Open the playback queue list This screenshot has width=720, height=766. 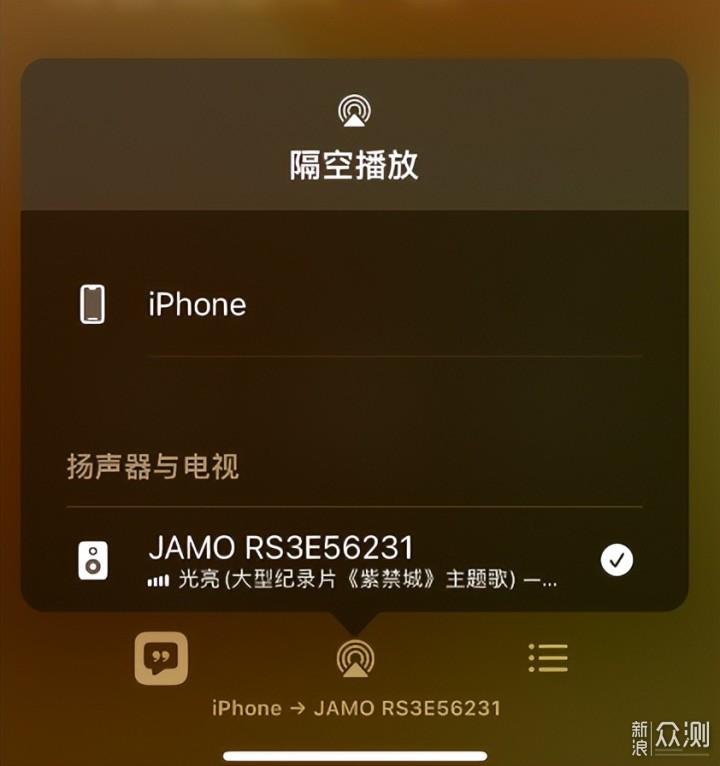(x=547, y=658)
